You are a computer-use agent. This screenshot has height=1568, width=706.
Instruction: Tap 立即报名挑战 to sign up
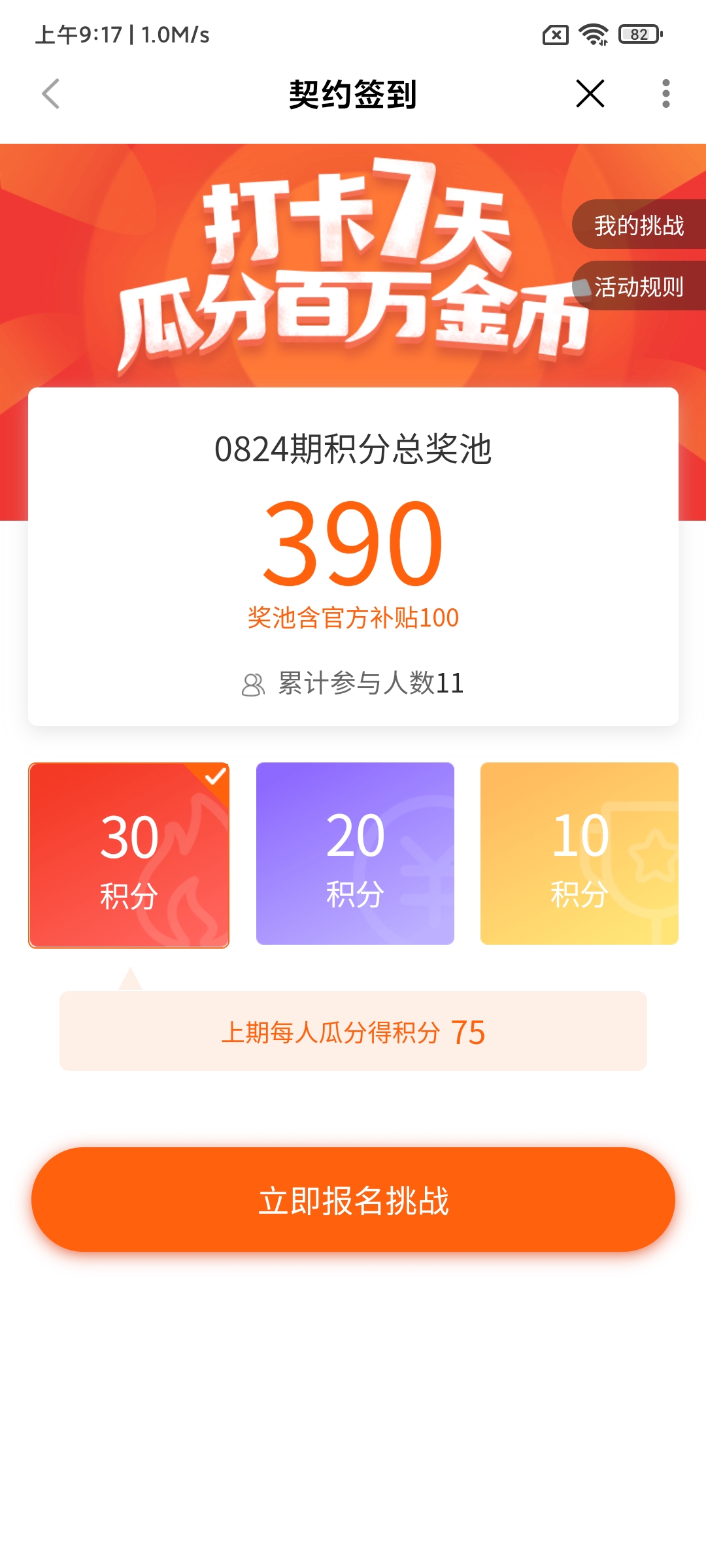353,1200
